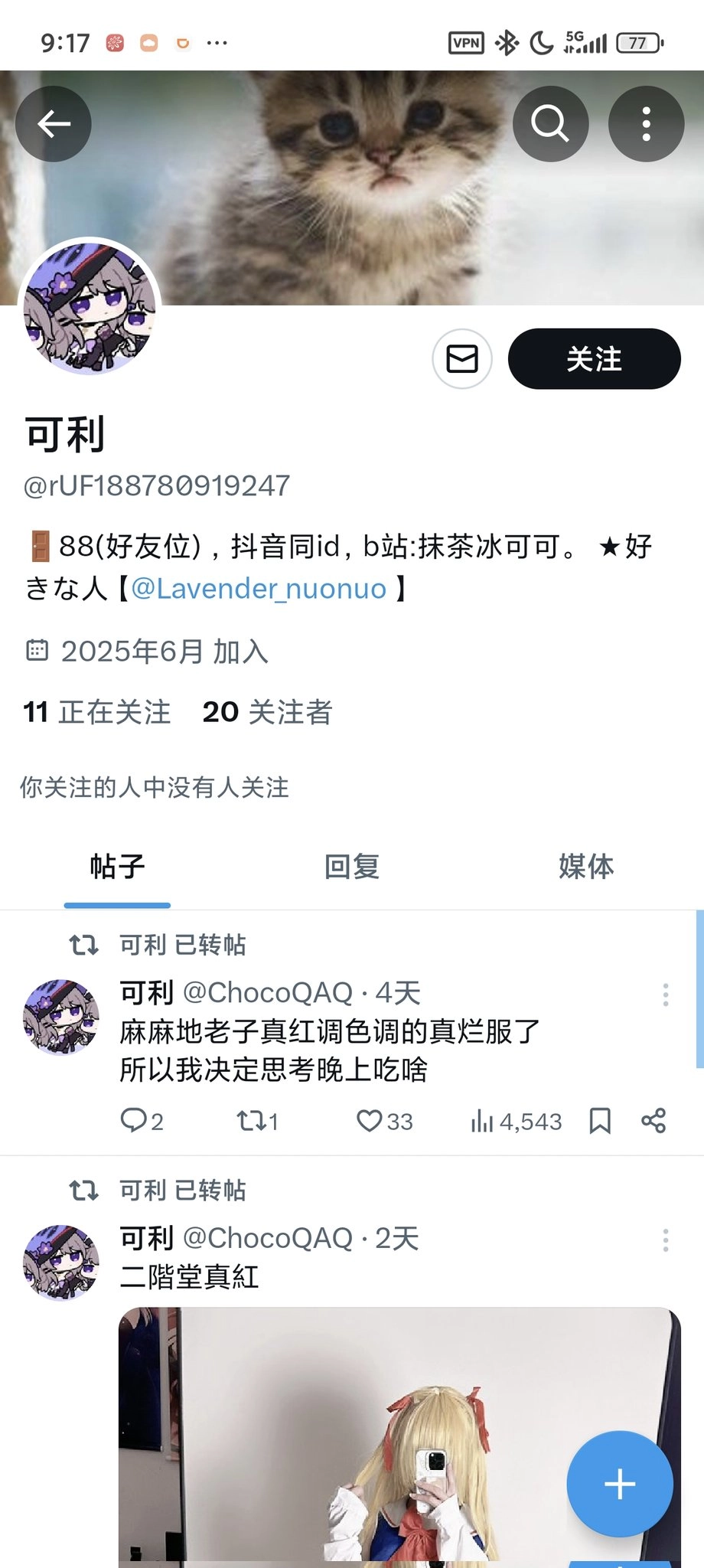Switch to the 媒体 tab
The width and height of the screenshot is (704, 1568).
pyautogui.click(x=585, y=867)
